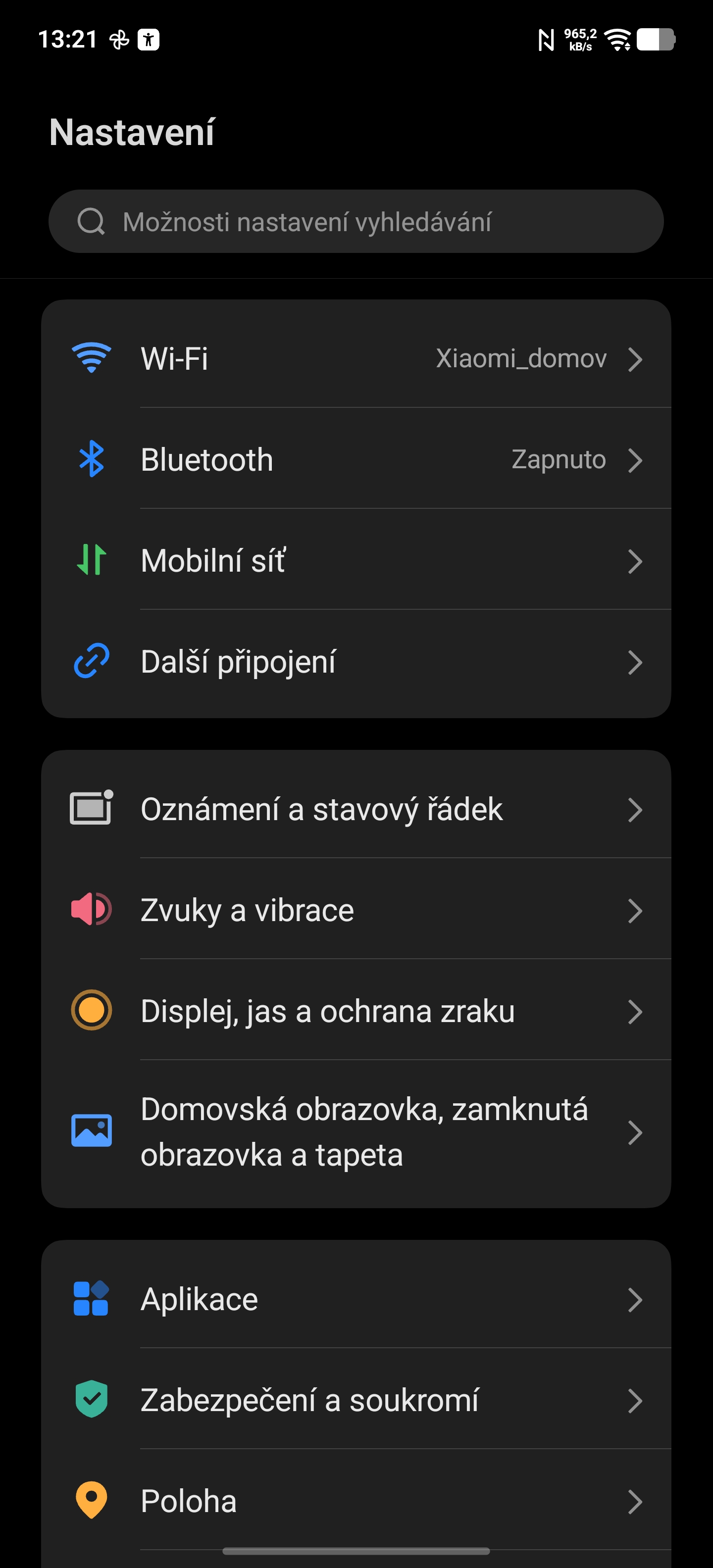Open Oznámení a stavový řádek
The width and height of the screenshot is (713, 1568).
356,809
